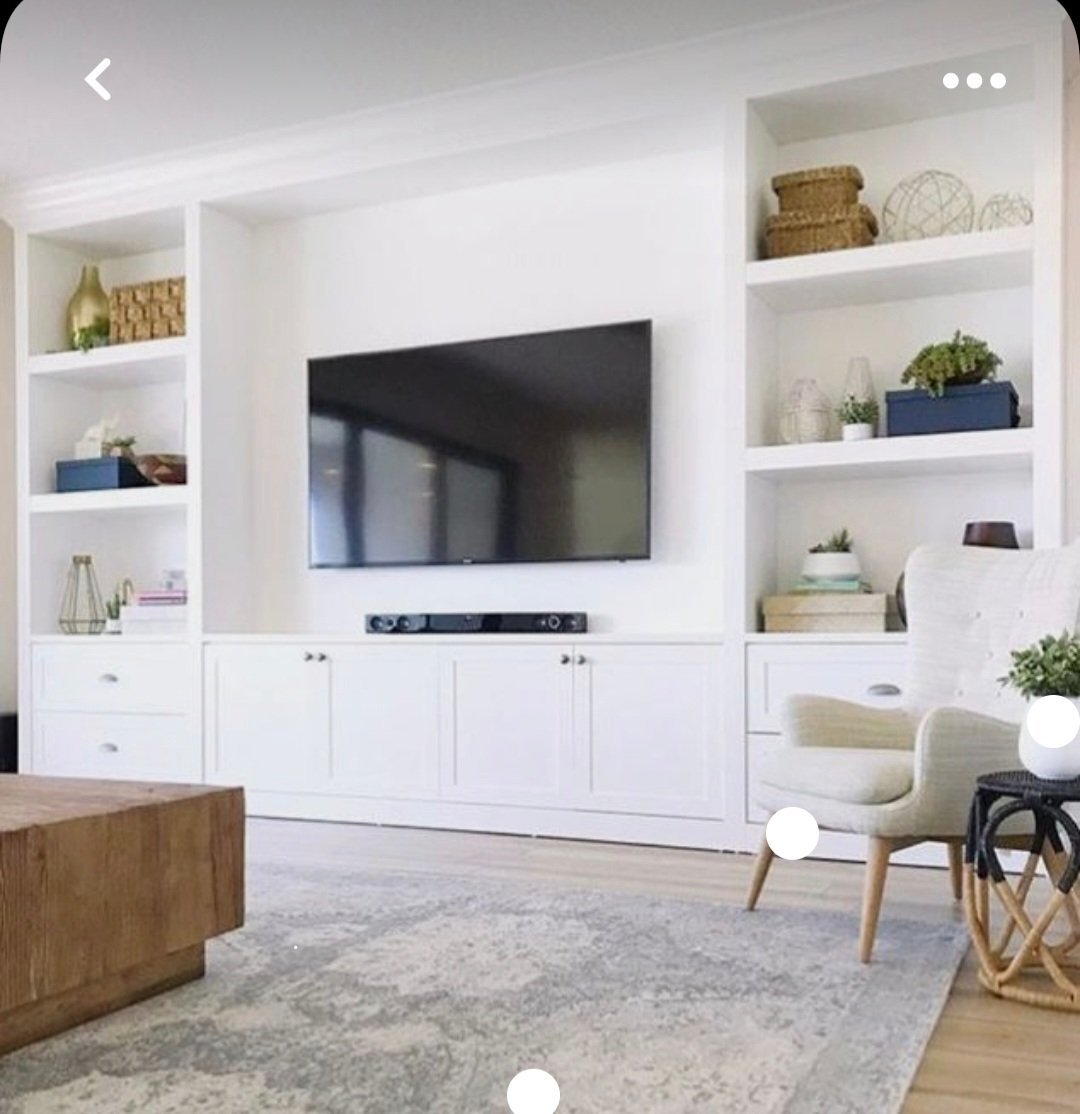
Task: Tap the product tag dot on the armchair
Action: (x=792, y=833)
